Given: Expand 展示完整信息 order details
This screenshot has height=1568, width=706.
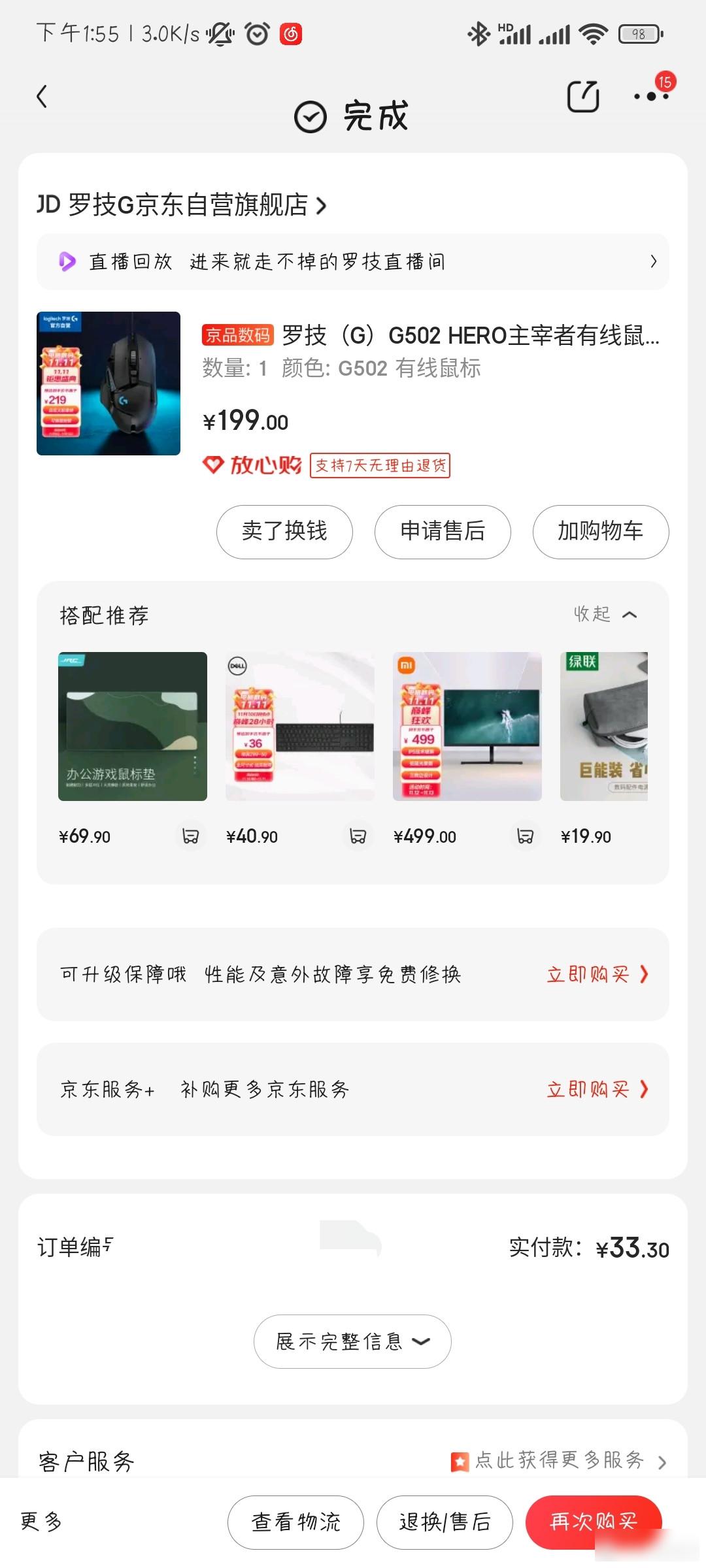Looking at the screenshot, I should pyautogui.click(x=352, y=1341).
